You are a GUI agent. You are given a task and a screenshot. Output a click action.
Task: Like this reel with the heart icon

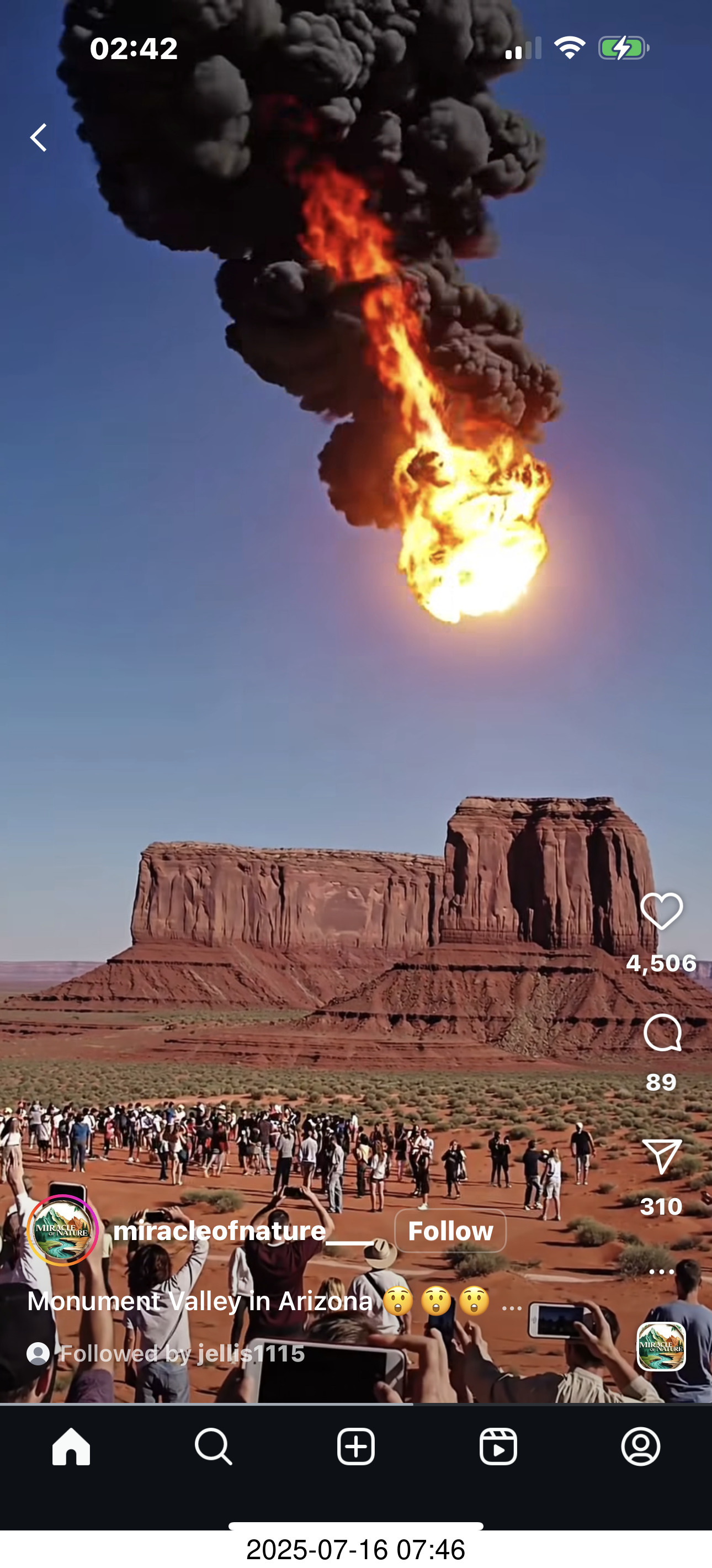661,911
